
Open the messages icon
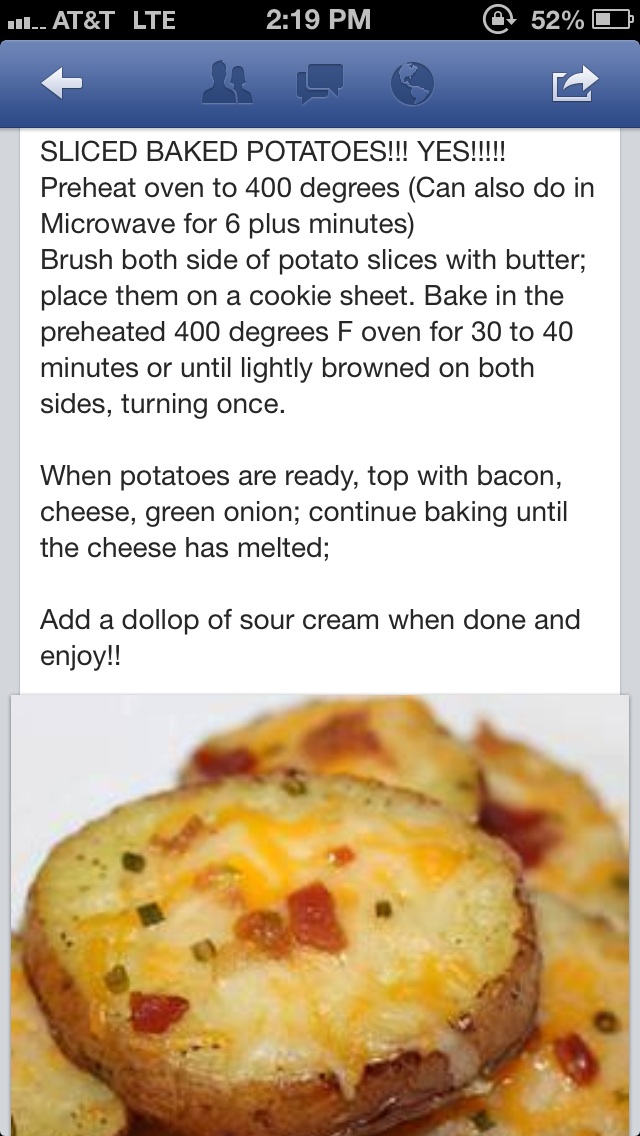[319, 84]
